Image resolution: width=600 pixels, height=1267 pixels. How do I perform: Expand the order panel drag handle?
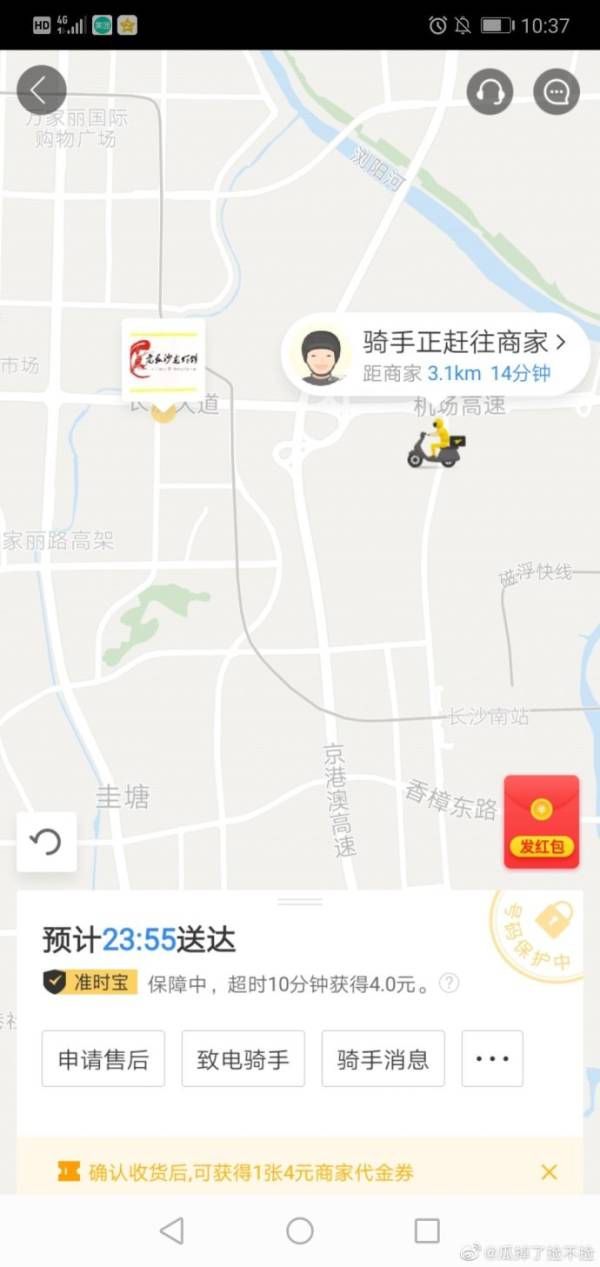click(x=300, y=902)
